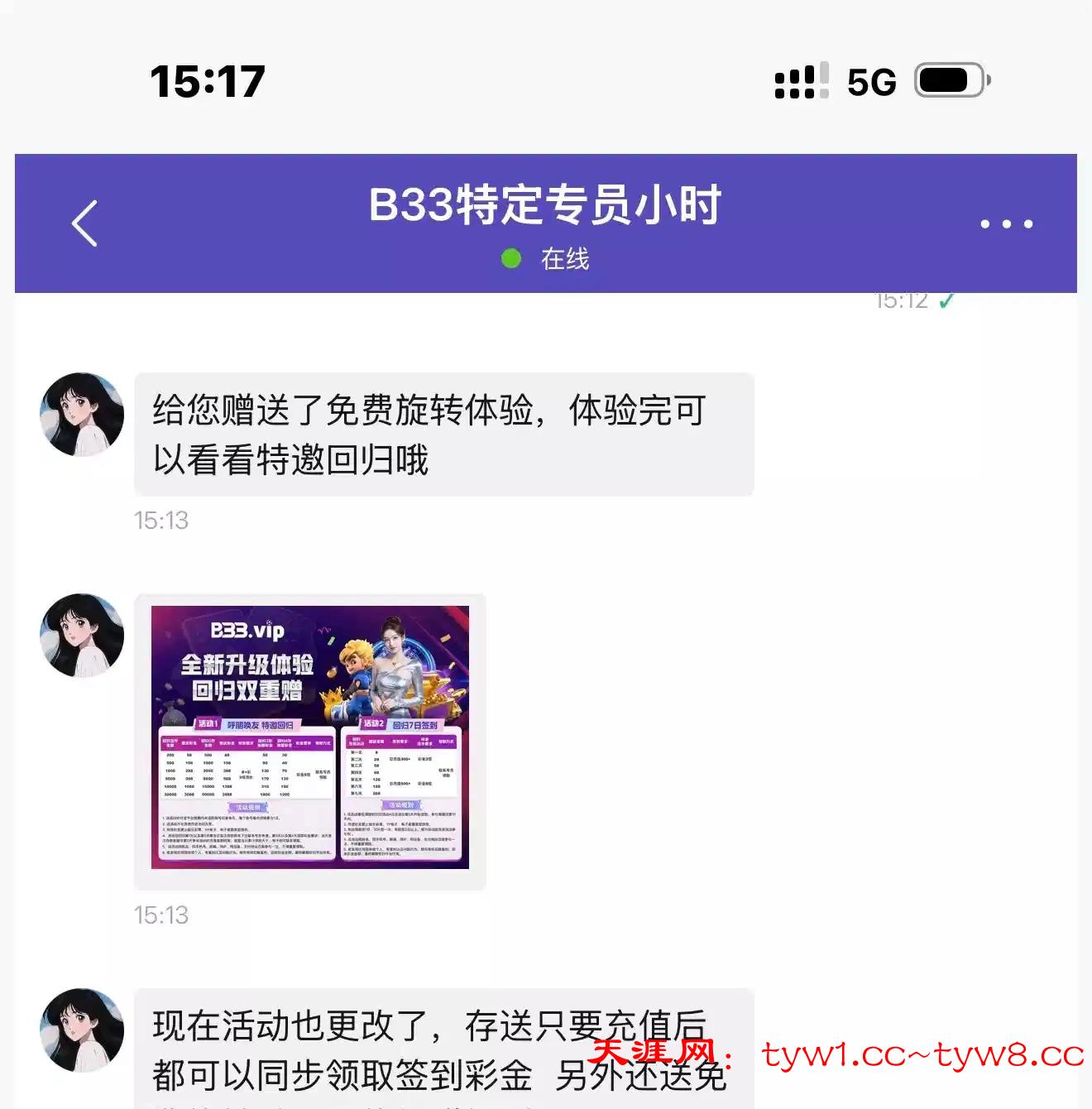This screenshot has height=1109, width=1092.
Task: Go back from the B33 chat
Action: point(85,223)
